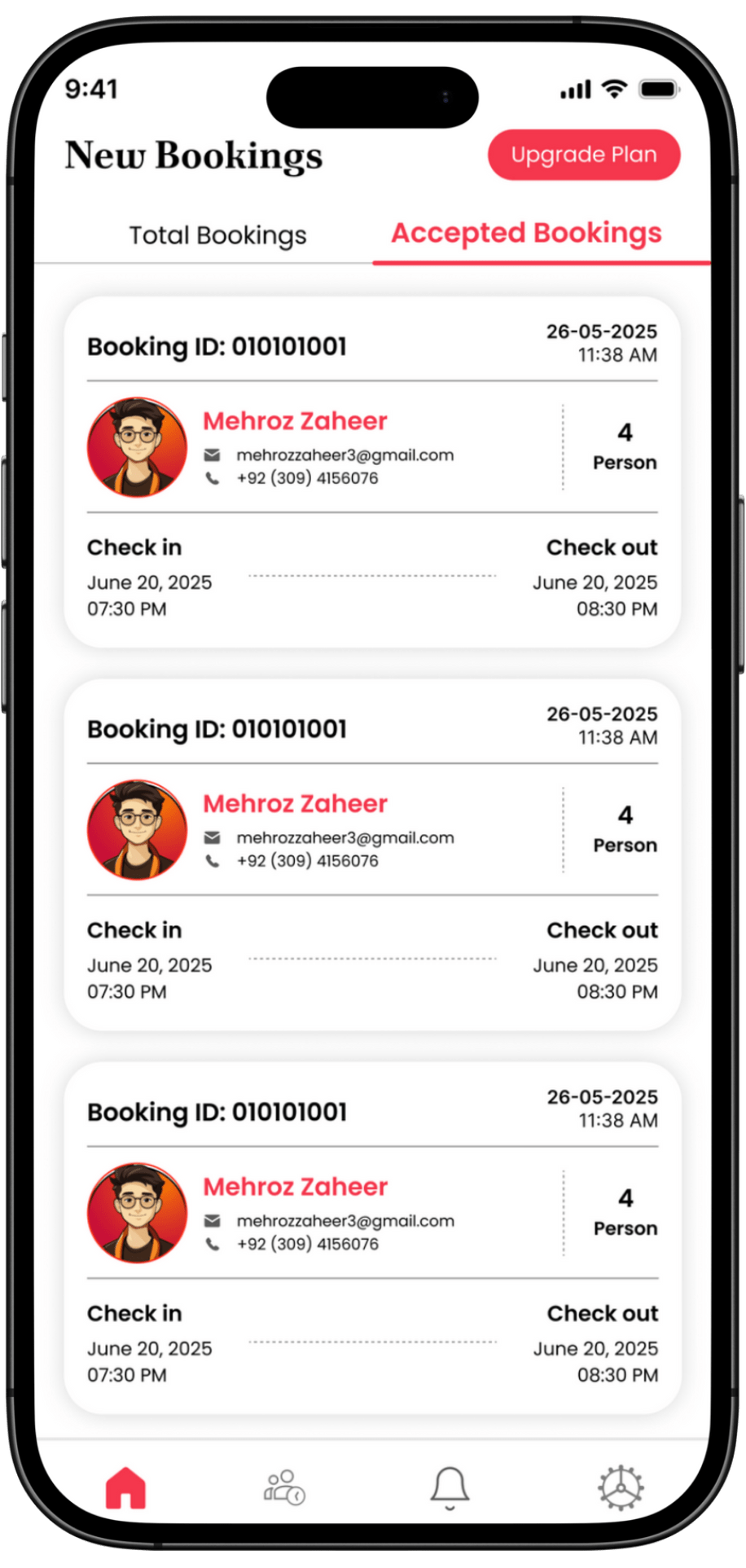Image resolution: width=746 pixels, height=1568 pixels.
Task: Tap the Upgrade Plan button
Action: pyautogui.click(x=583, y=155)
